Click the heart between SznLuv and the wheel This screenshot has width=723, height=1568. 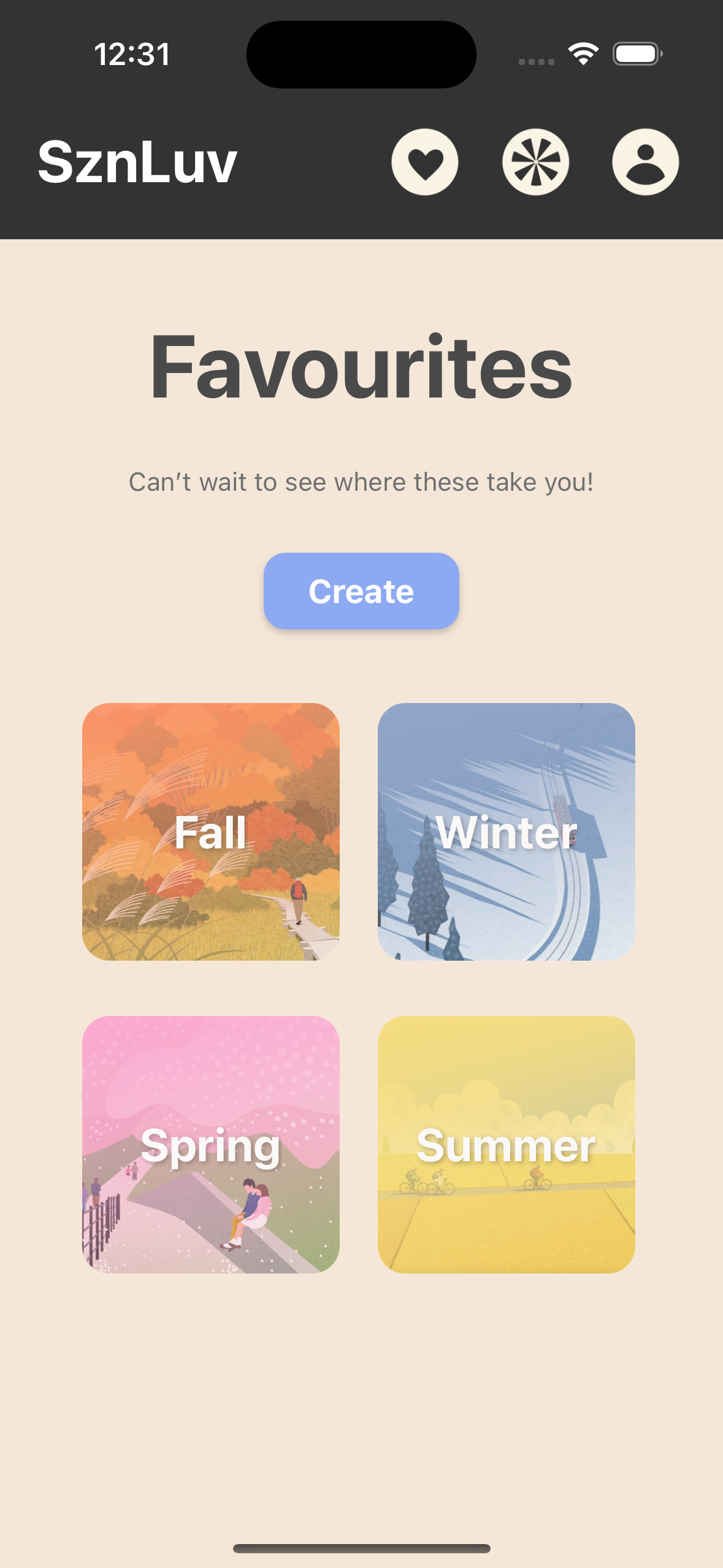tap(426, 161)
